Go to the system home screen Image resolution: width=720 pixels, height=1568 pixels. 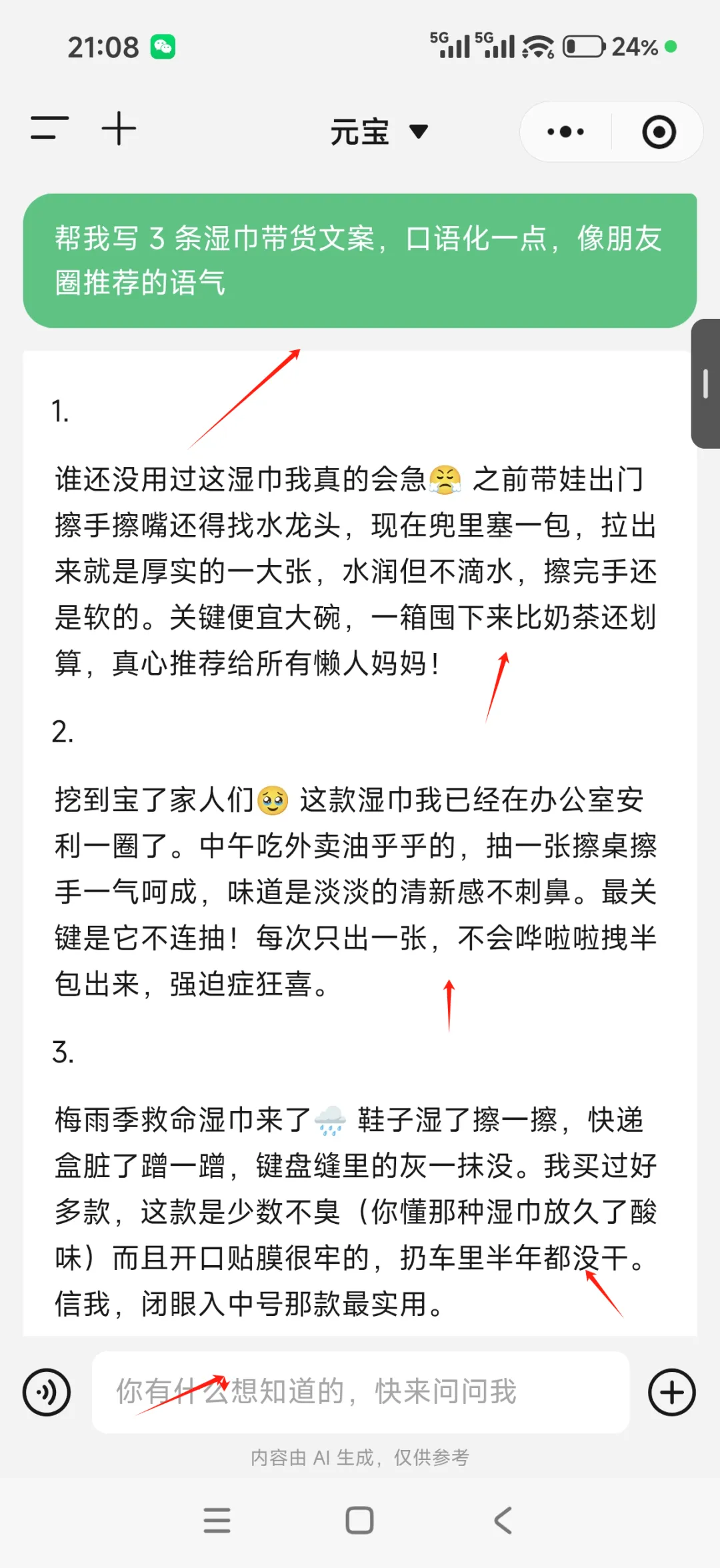point(359,1520)
